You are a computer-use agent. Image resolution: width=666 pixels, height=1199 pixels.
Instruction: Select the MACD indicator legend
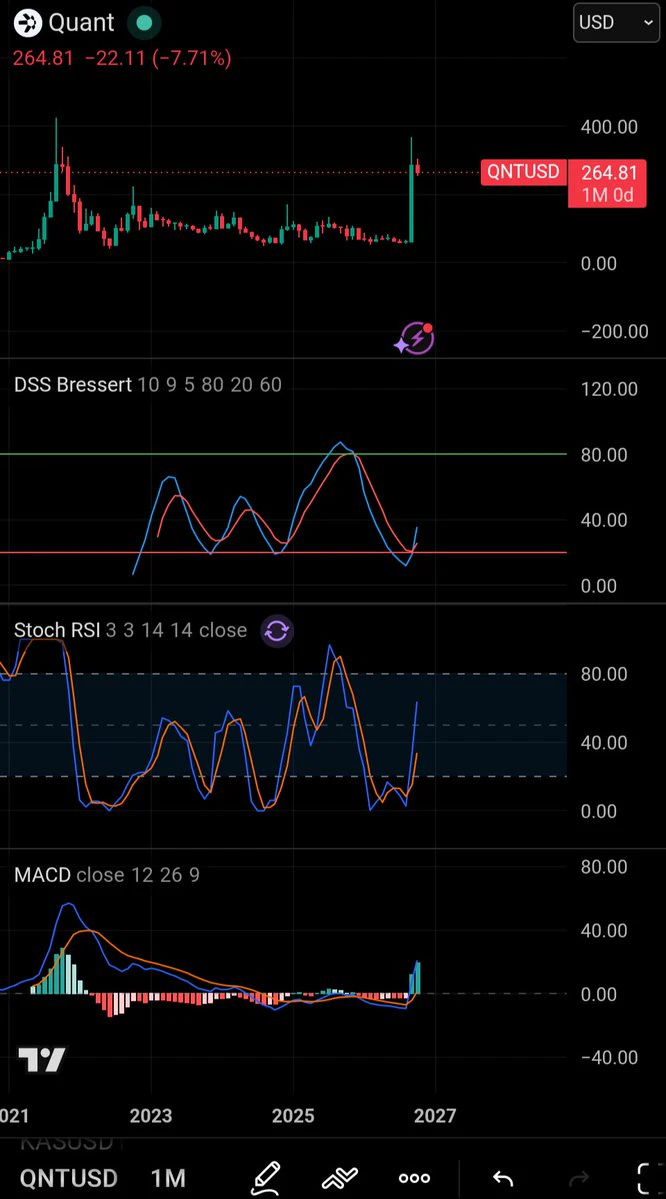[x=107, y=875]
